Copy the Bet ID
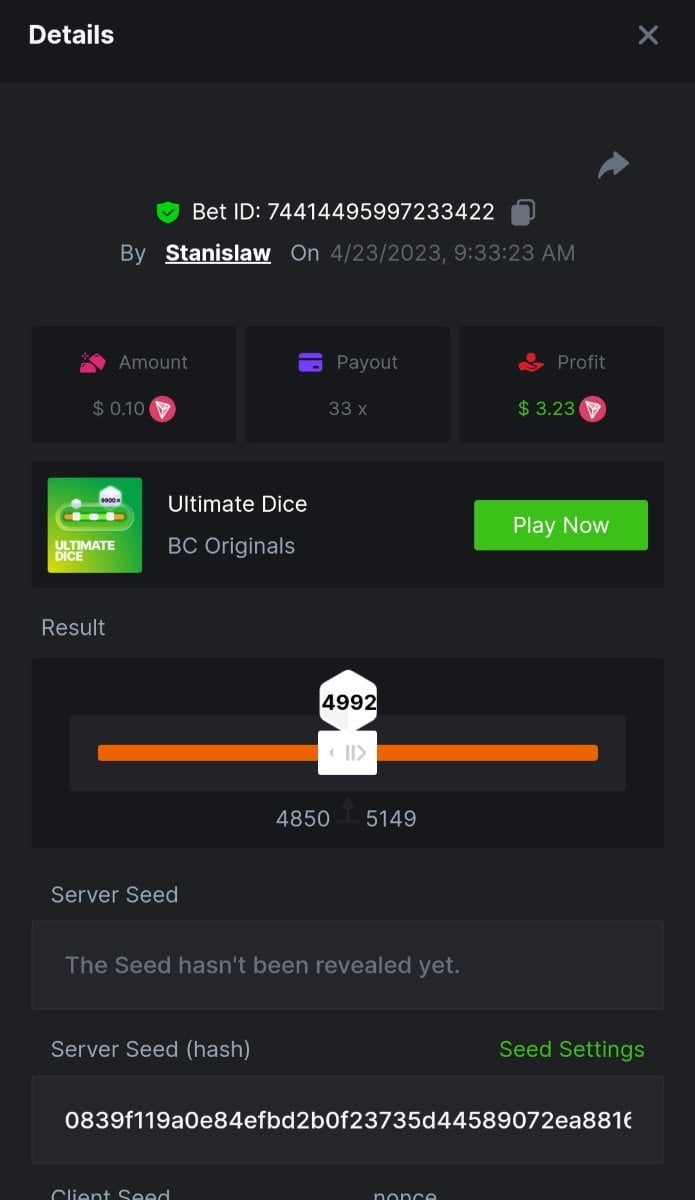 tap(523, 212)
